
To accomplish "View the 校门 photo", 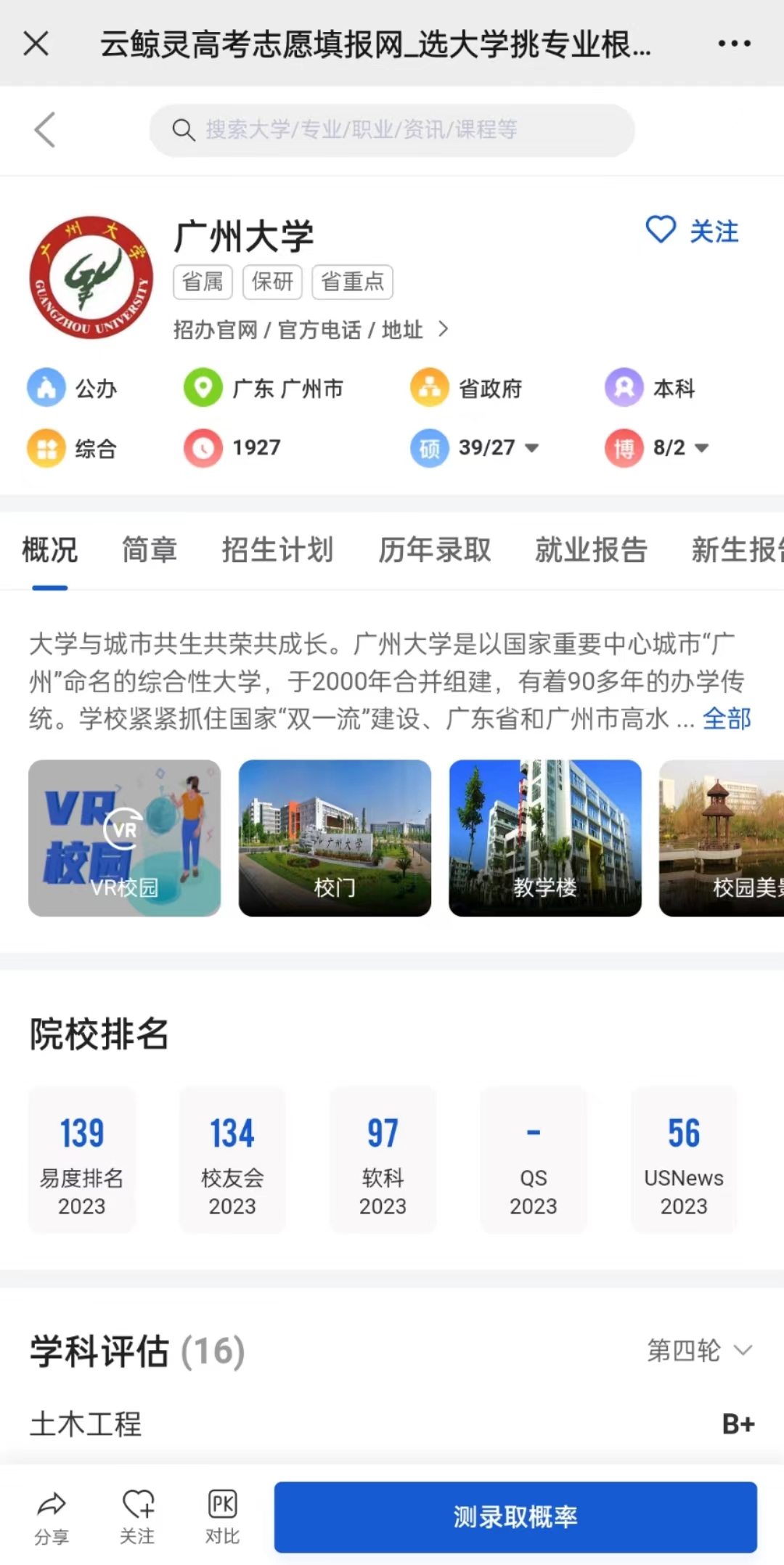I will pyautogui.click(x=335, y=838).
